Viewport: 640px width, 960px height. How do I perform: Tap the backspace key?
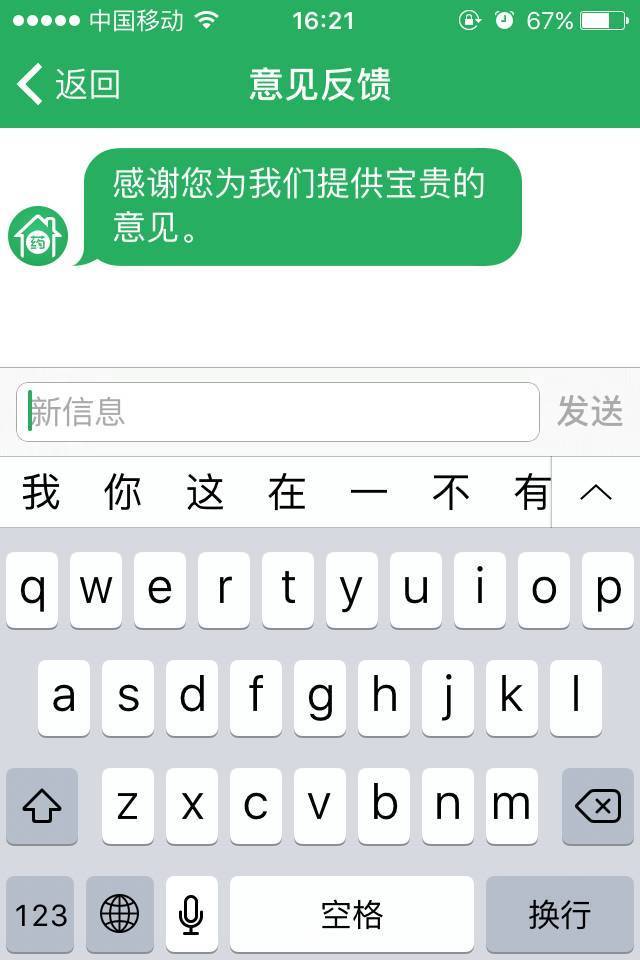point(598,806)
